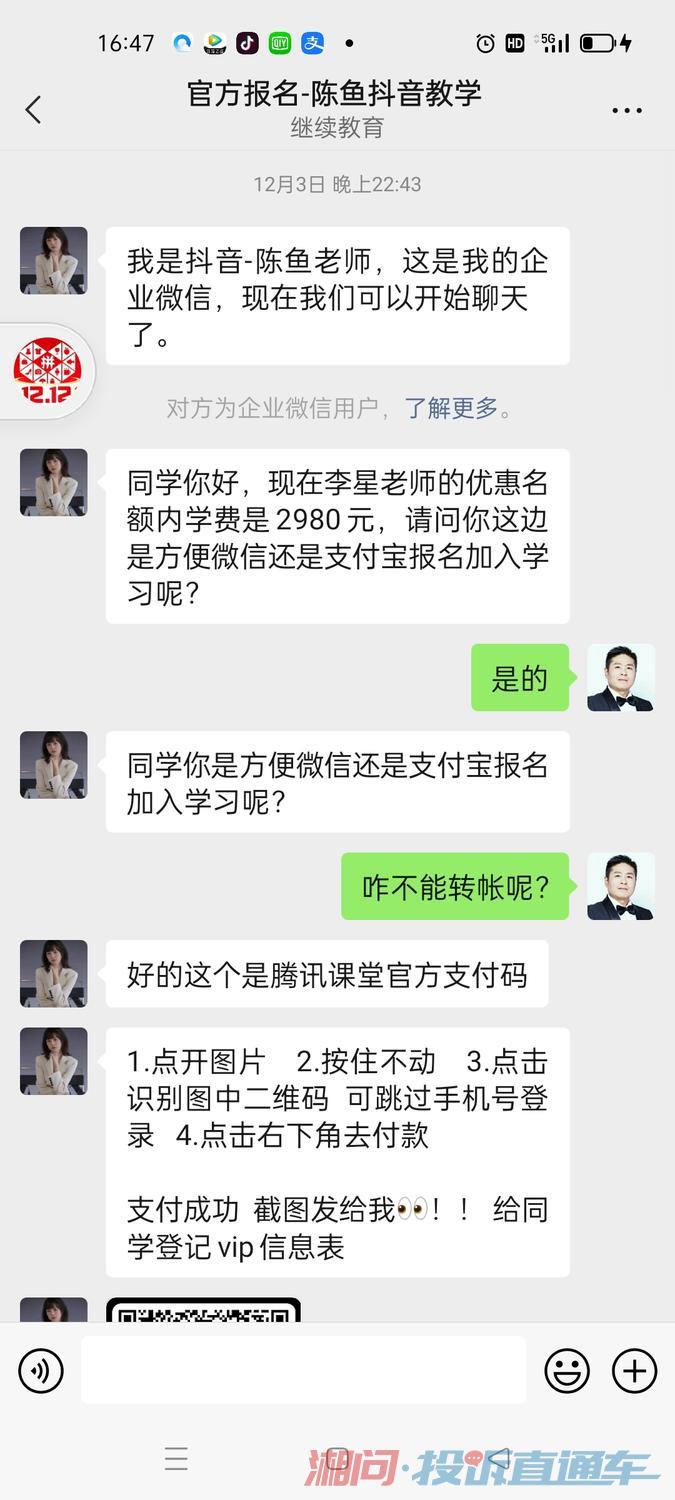The image size is (675, 1500).
Task: Open the emoji picker
Action: 567,1370
